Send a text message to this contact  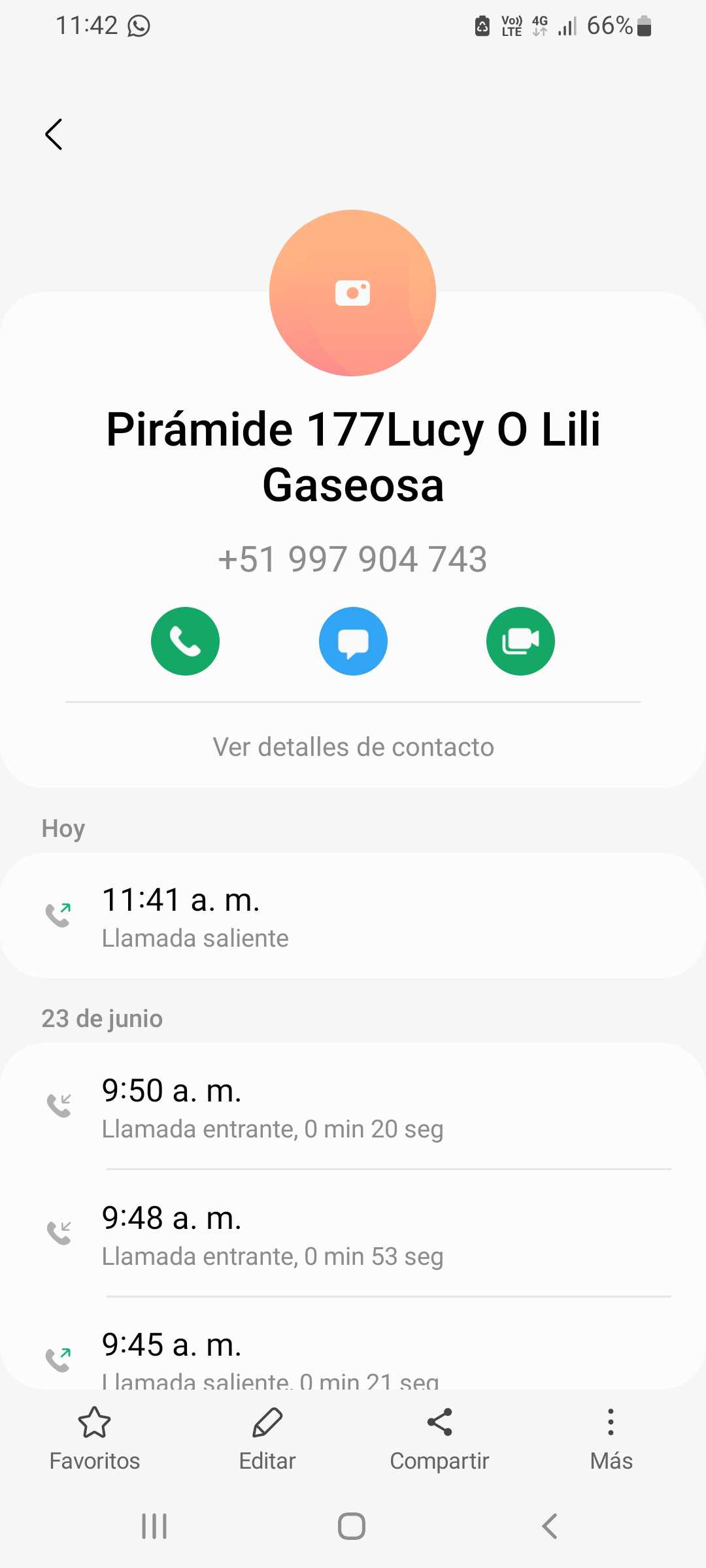(x=353, y=641)
